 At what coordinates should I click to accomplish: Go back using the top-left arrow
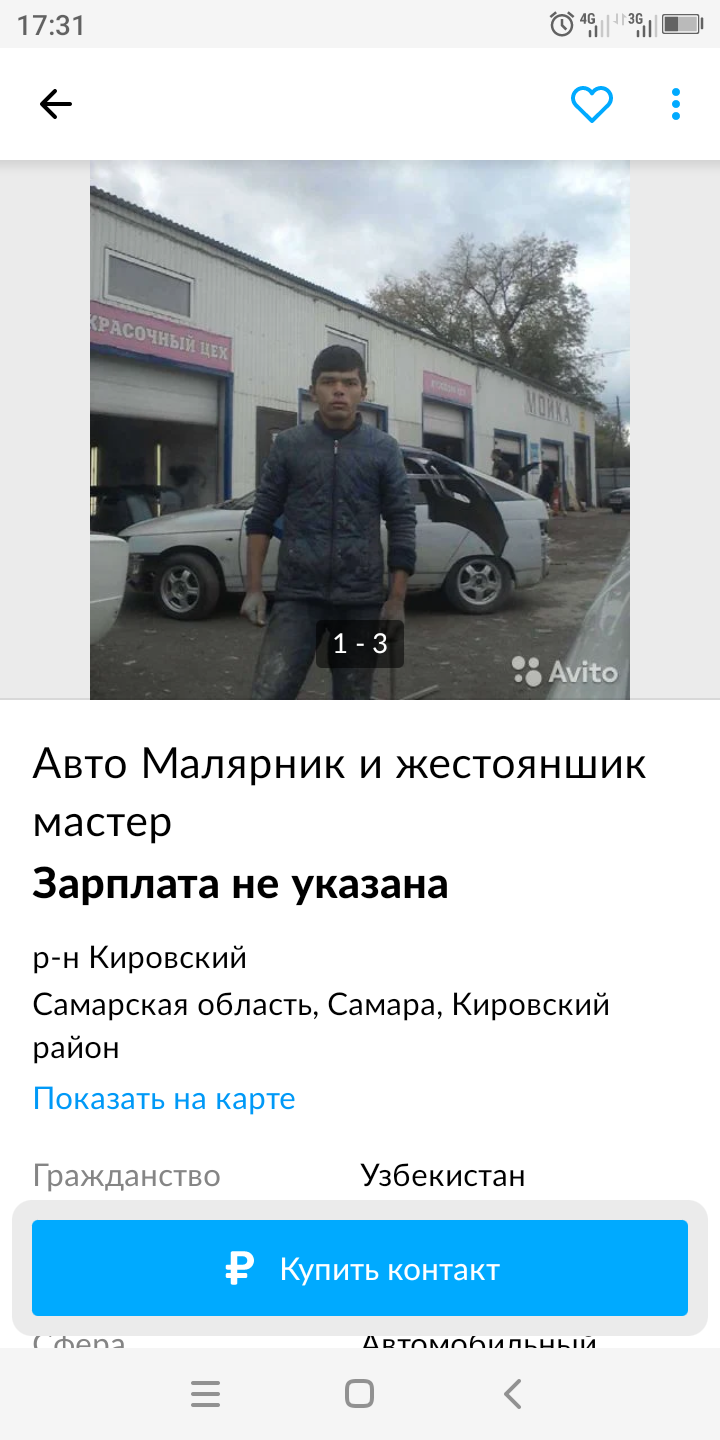pyautogui.click(x=56, y=104)
